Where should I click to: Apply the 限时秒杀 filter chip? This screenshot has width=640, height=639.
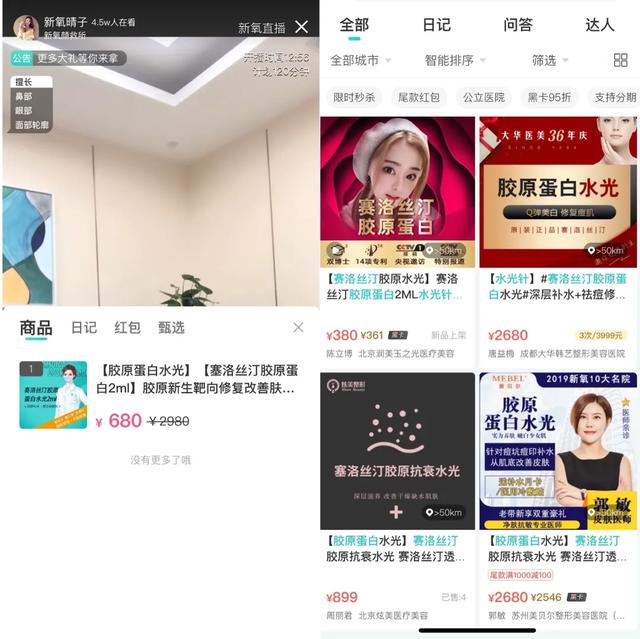(354, 97)
